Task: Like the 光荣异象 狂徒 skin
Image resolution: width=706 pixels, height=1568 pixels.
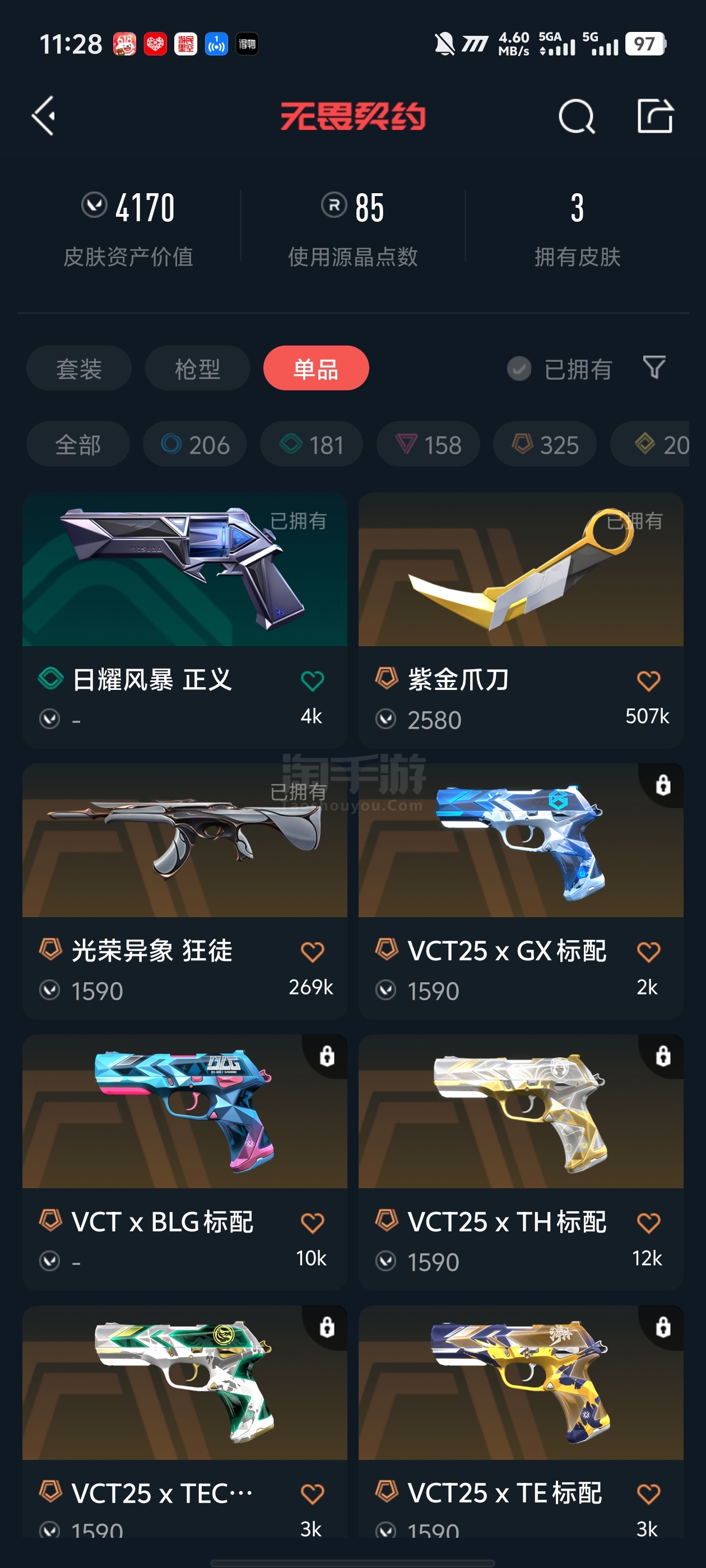Action: (x=312, y=951)
